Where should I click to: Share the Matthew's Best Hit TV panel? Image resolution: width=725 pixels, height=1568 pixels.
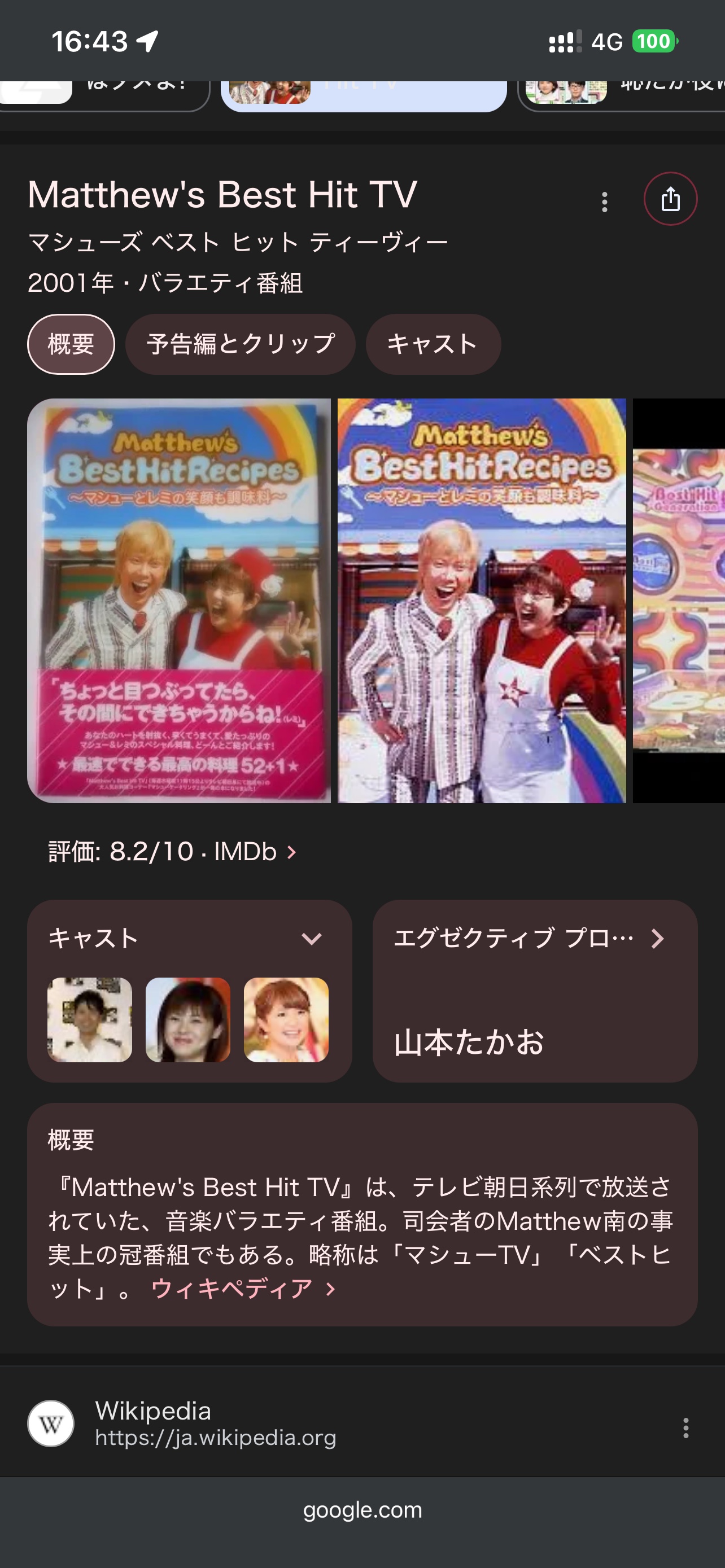click(x=670, y=199)
